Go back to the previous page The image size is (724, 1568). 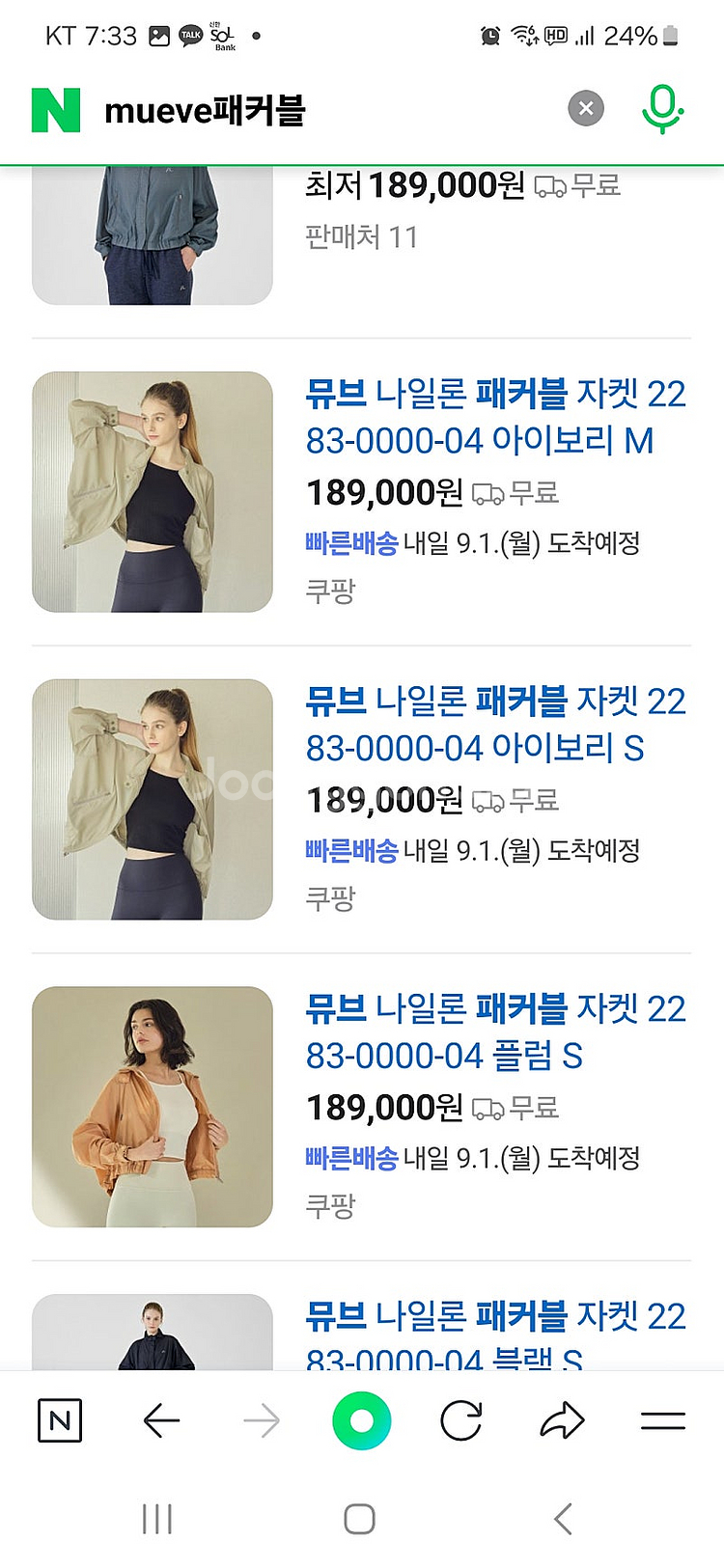(161, 1420)
